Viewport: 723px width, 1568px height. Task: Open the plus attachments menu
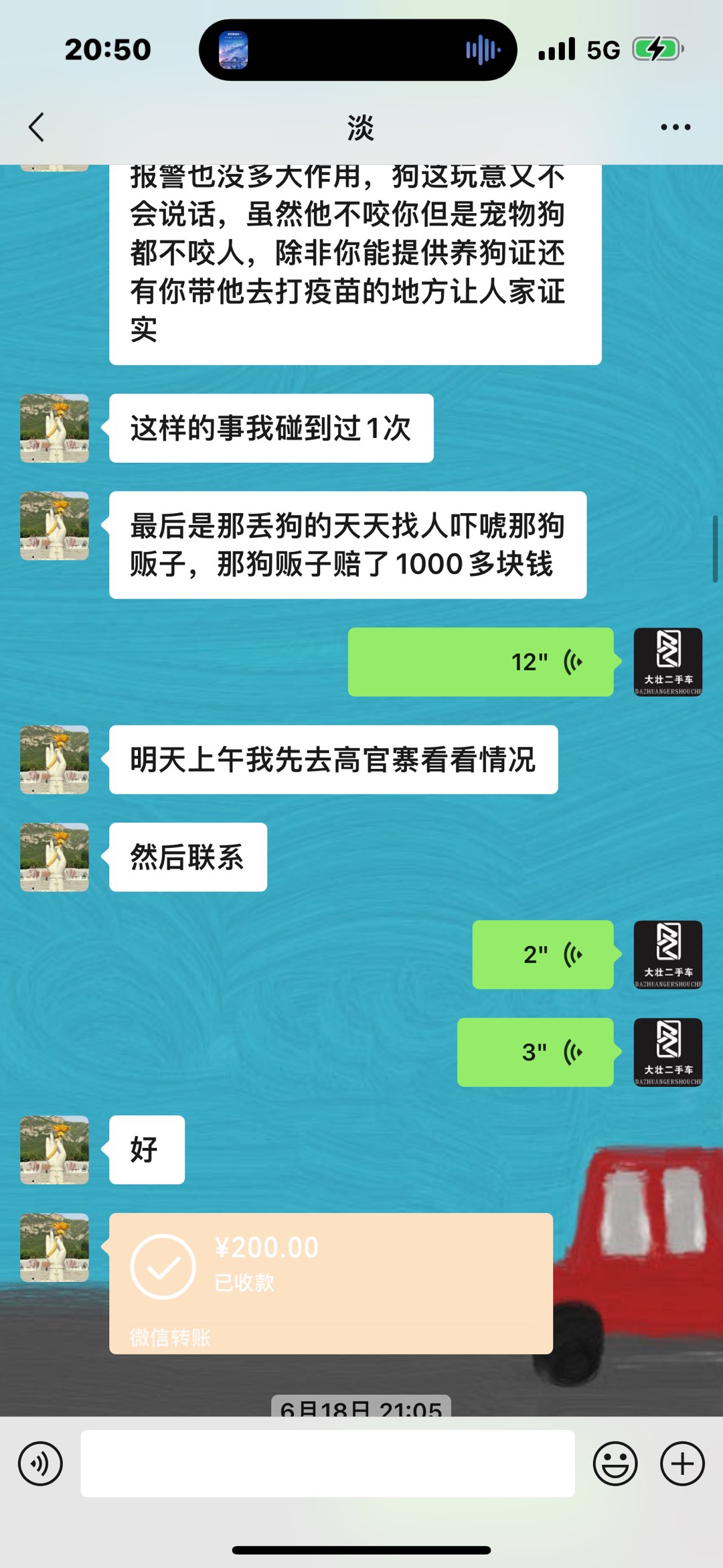[682, 1464]
